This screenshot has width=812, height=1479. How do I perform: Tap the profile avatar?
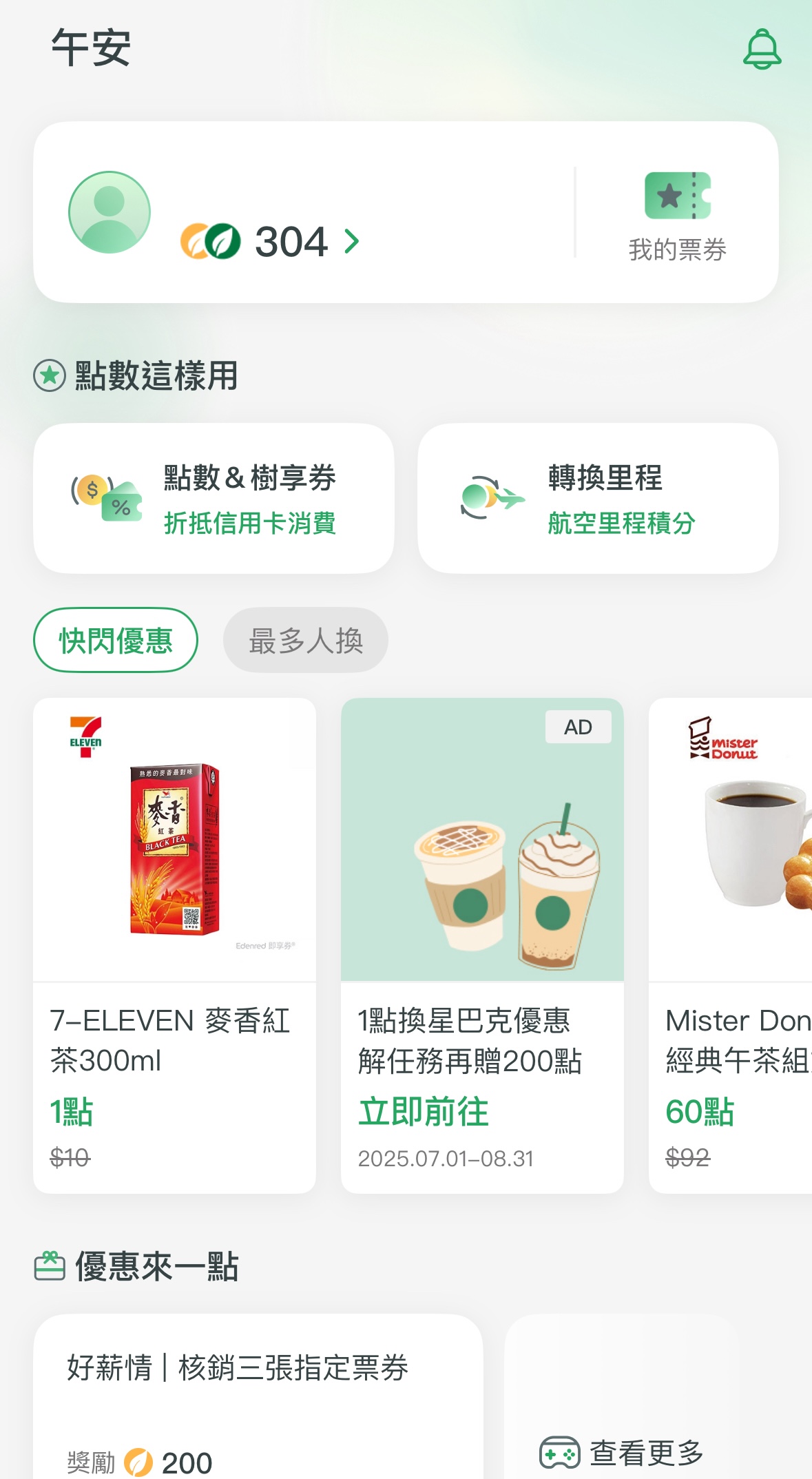coord(110,212)
